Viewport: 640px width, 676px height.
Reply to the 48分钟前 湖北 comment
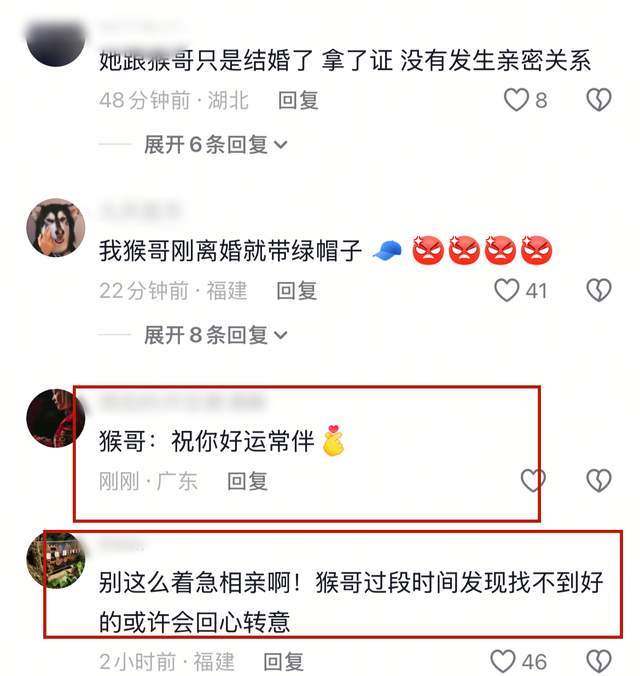point(297,100)
